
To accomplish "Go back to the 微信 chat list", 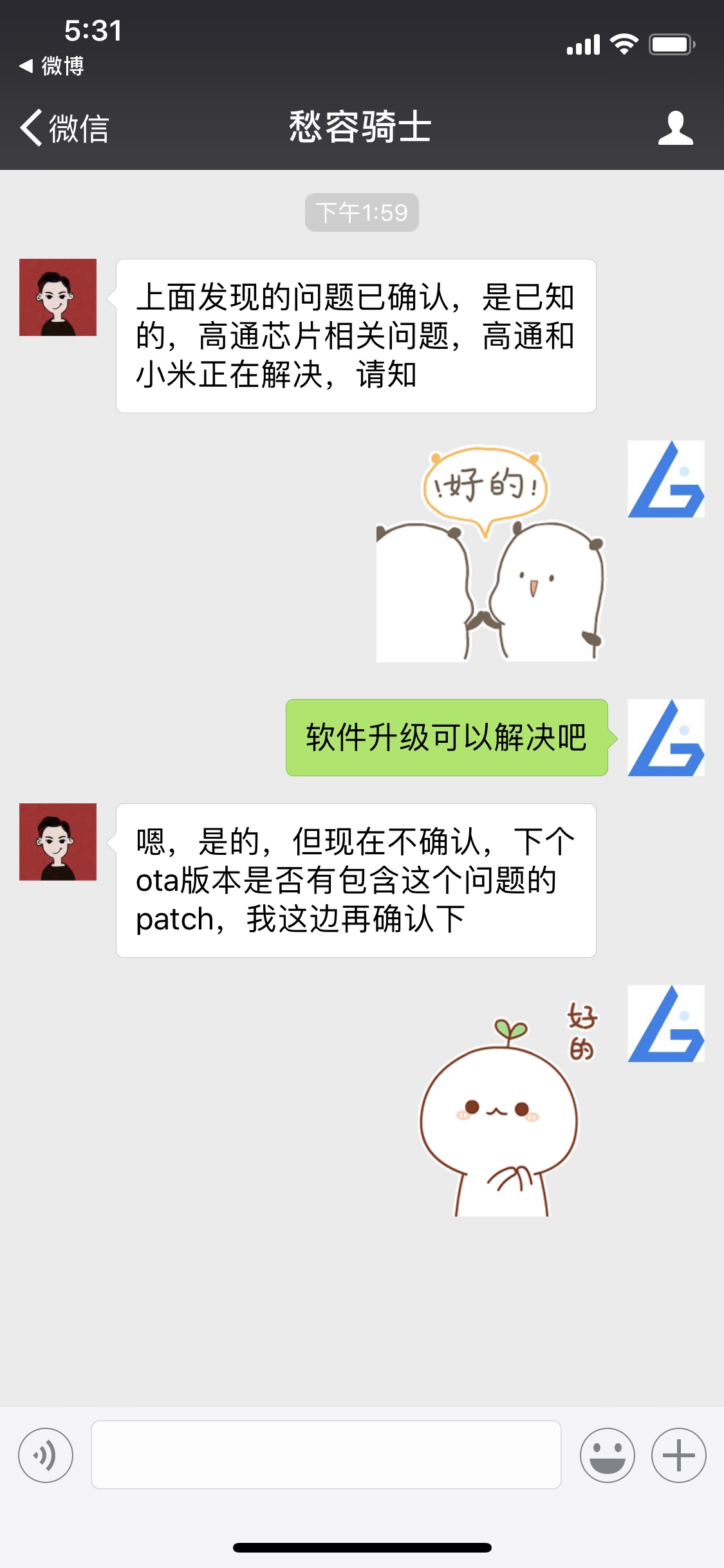I will [x=64, y=127].
